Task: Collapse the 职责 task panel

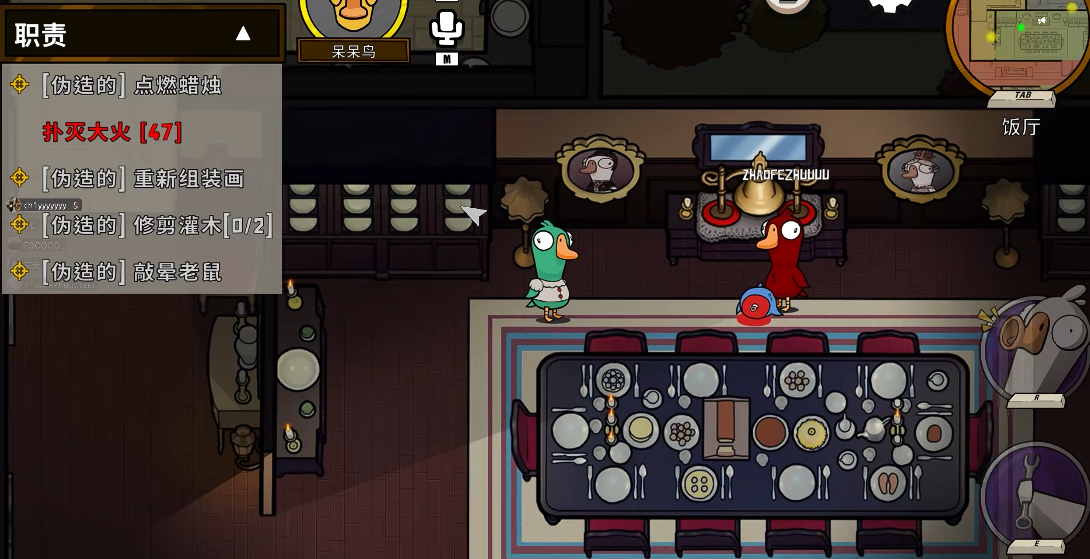Action: pos(243,34)
